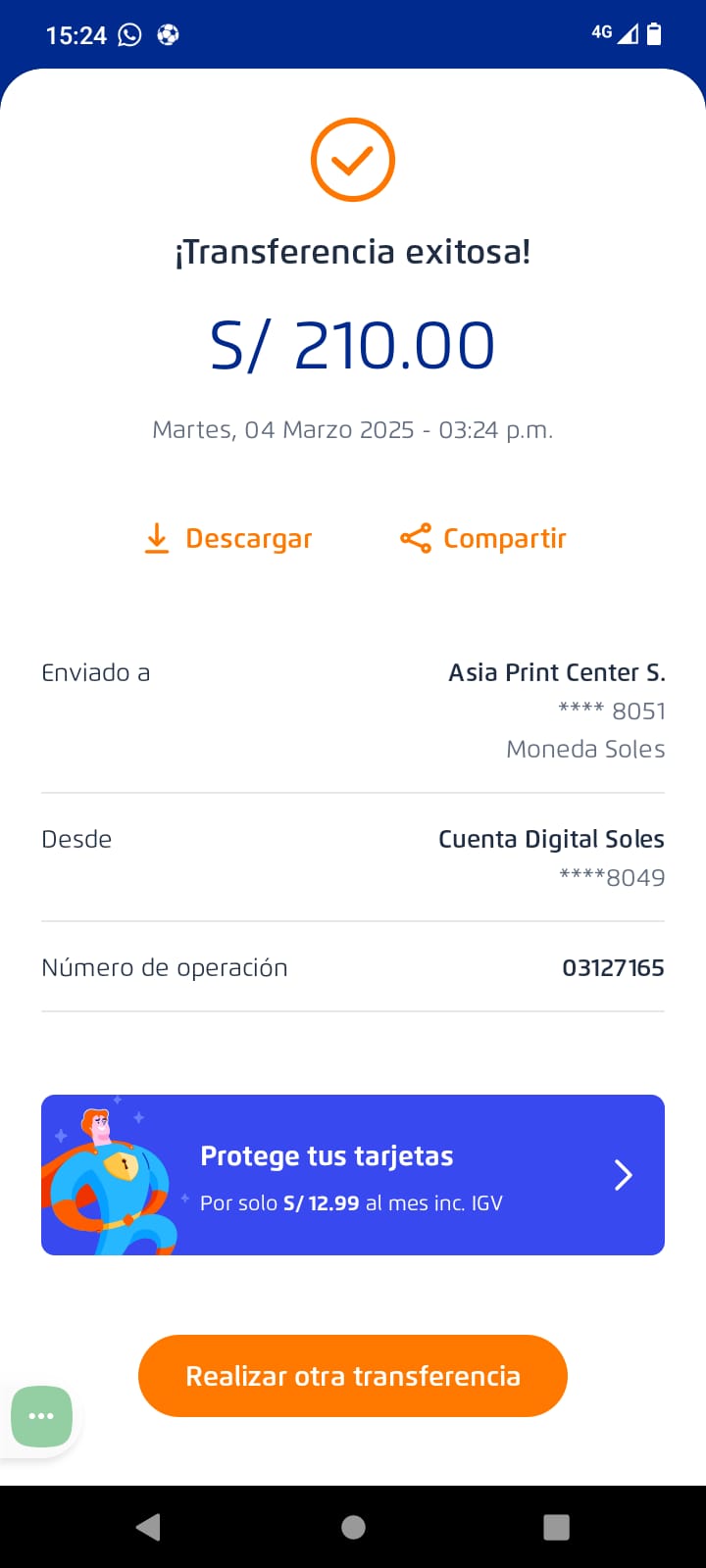The image size is (706, 1568).
Task: Open the Protege tus tarjetas banner
Action: click(x=353, y=1174)
